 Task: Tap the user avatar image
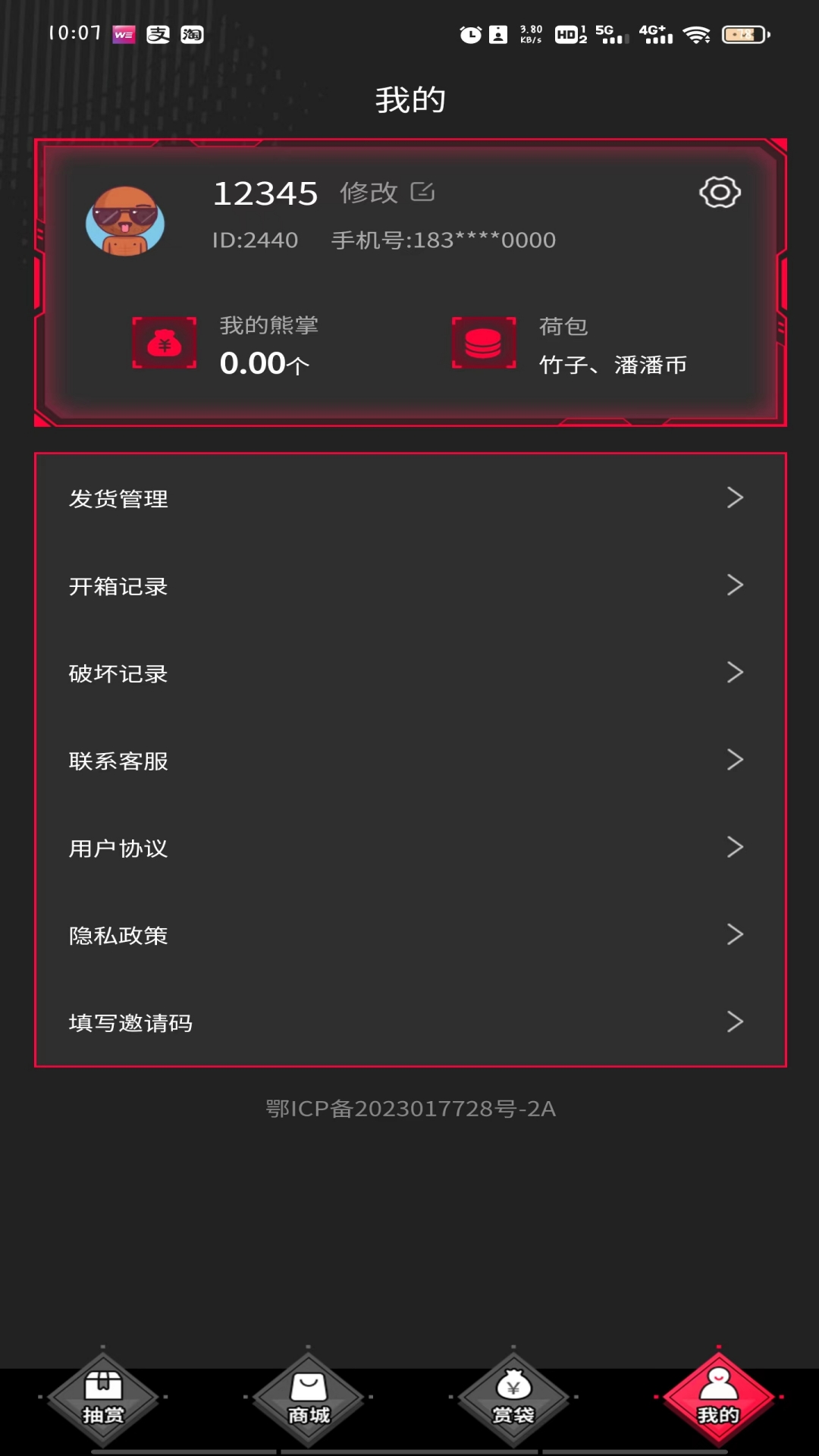(127, 220)
